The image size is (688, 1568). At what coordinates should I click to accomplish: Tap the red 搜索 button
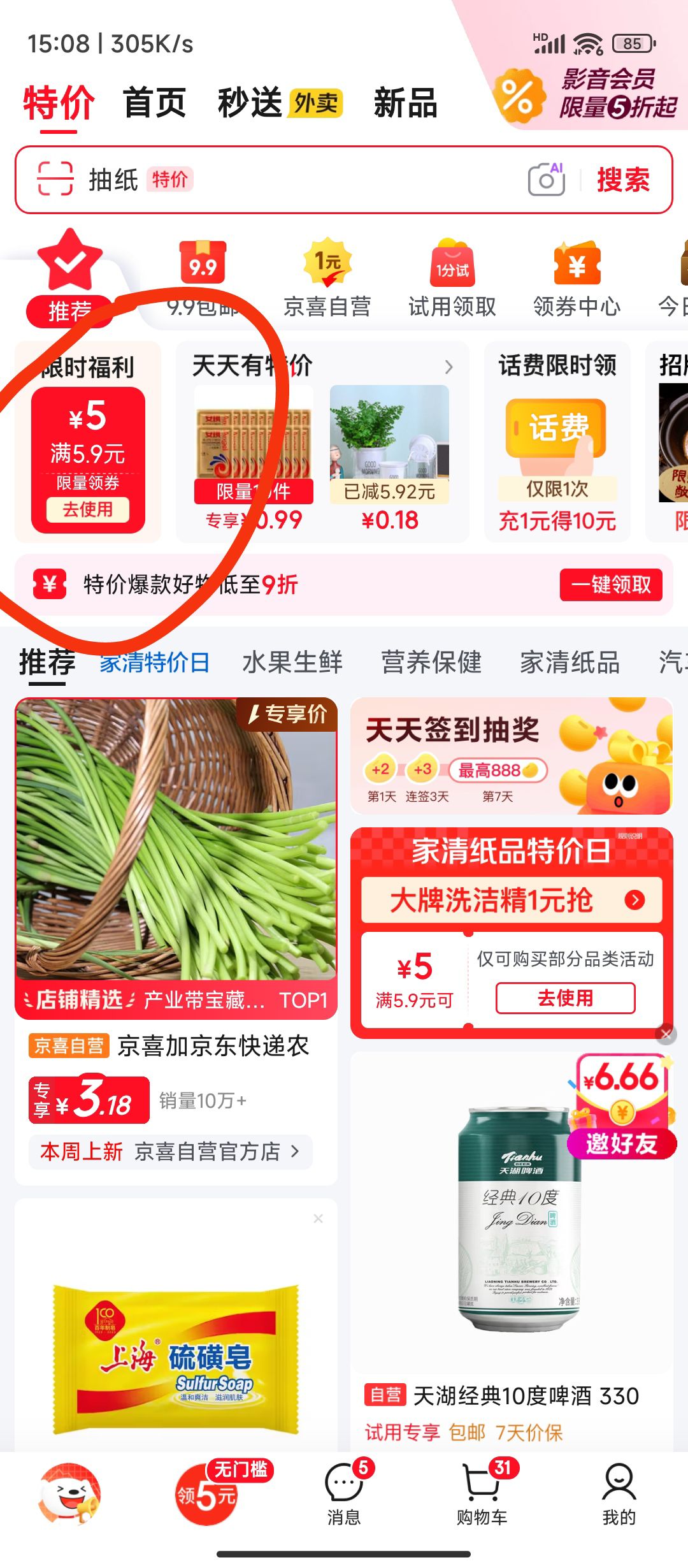point(623,180)
